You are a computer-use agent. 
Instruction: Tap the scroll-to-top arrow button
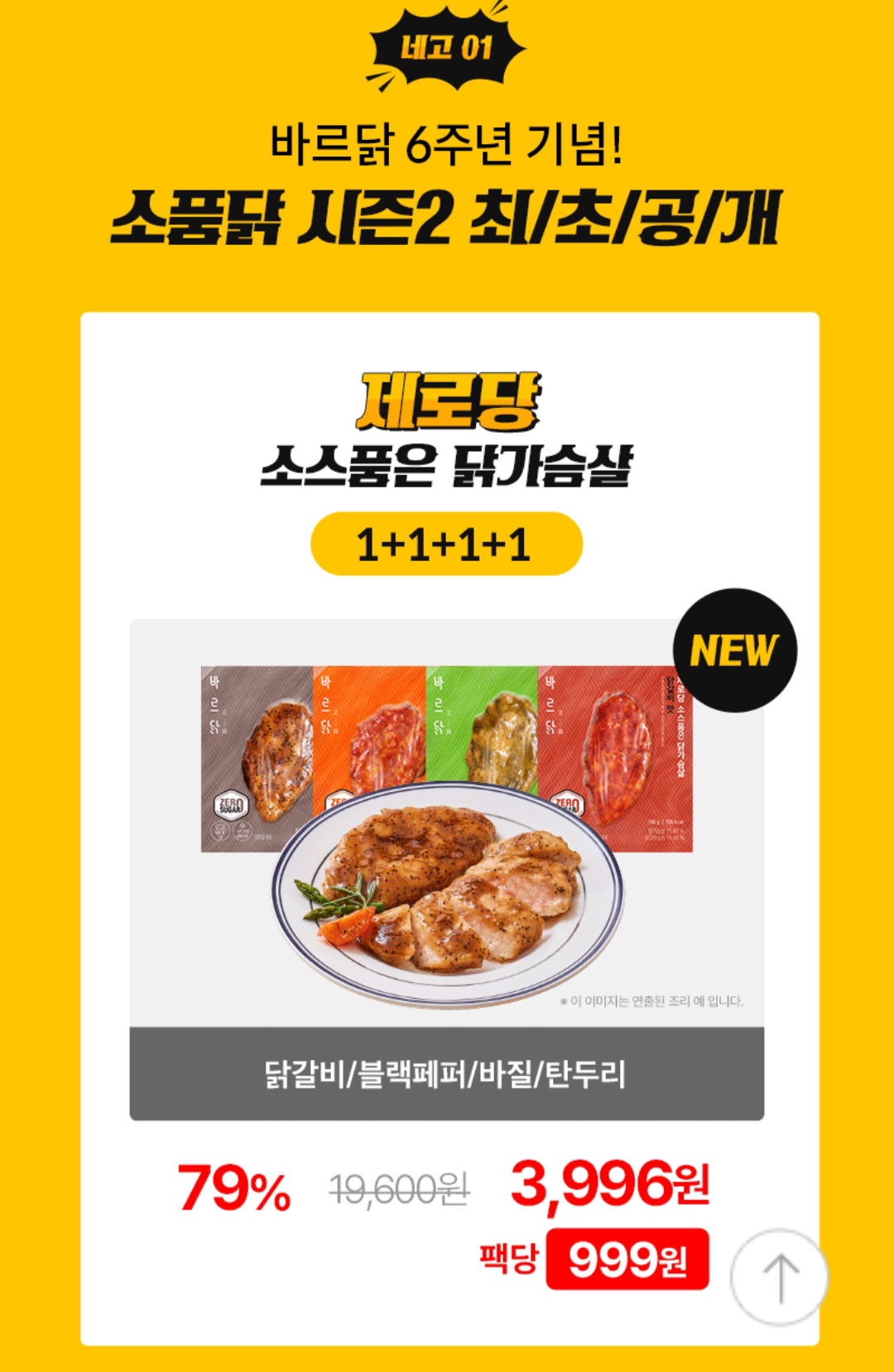tap(779, 1277)
